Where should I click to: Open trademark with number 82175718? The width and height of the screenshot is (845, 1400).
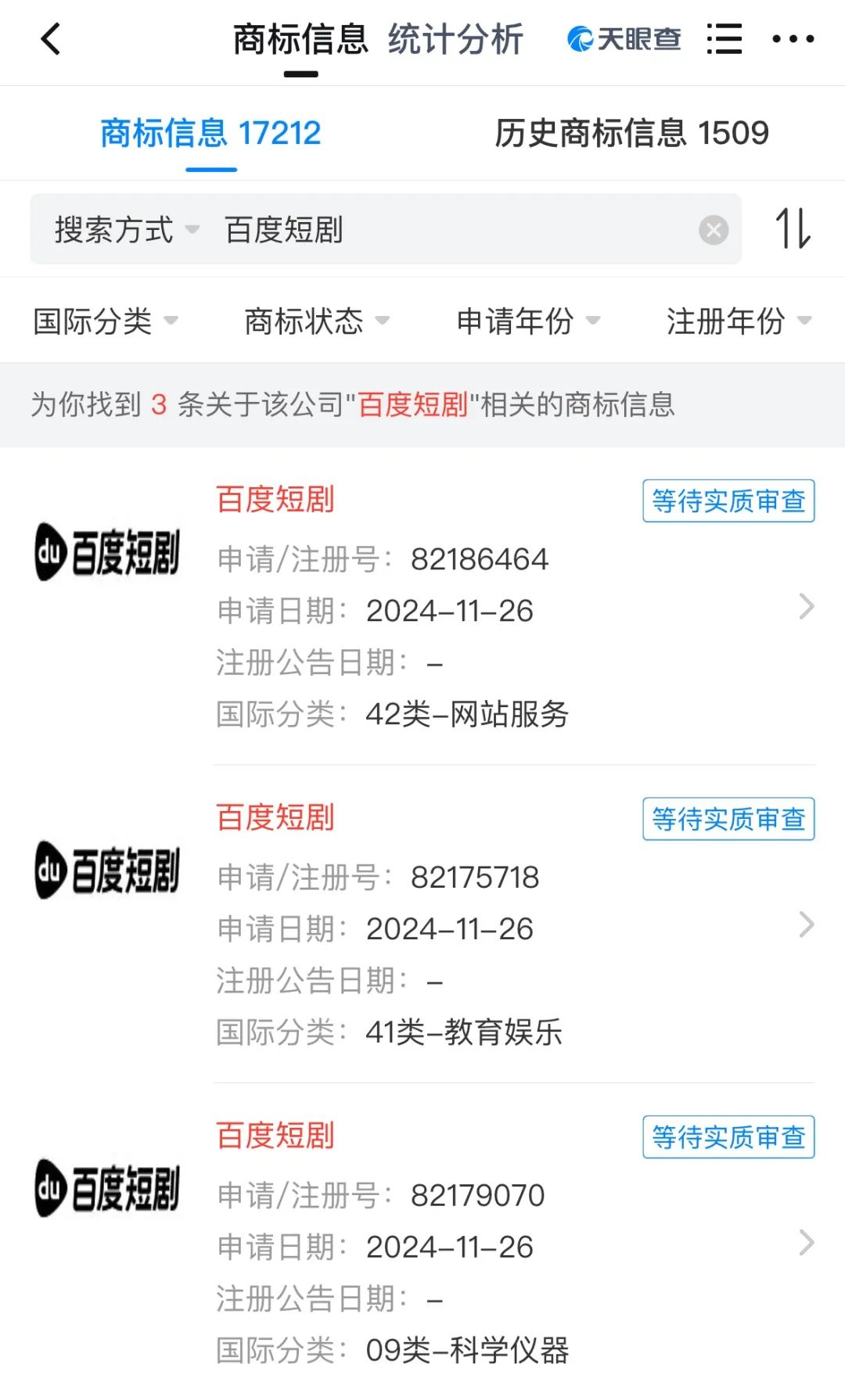pyautogui.click(x=422, y=924)
